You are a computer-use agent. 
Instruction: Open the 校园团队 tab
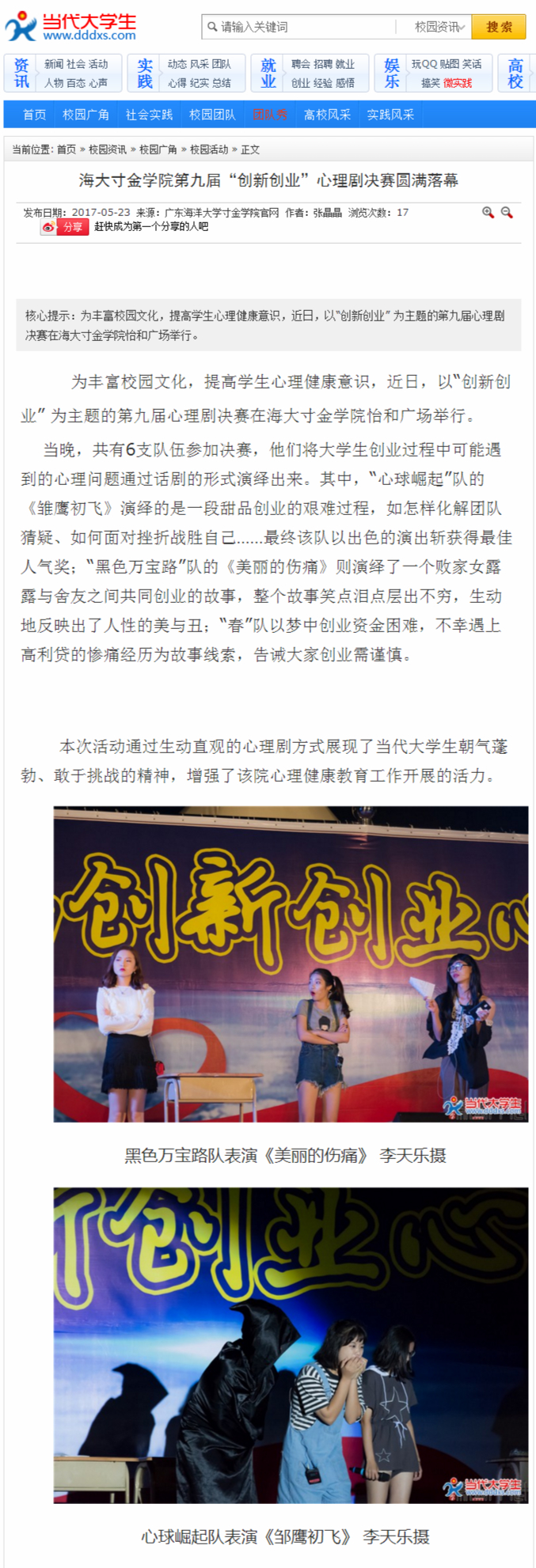pyautogui.click(x=212, y=115)
